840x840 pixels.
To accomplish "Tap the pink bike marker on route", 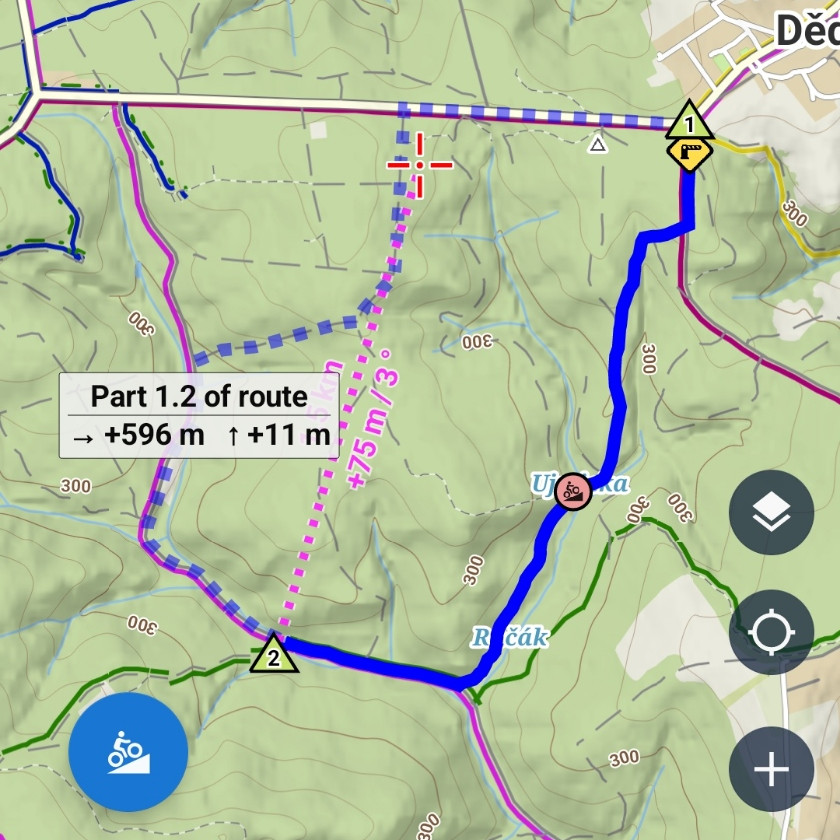I will [x=573, y=491].
